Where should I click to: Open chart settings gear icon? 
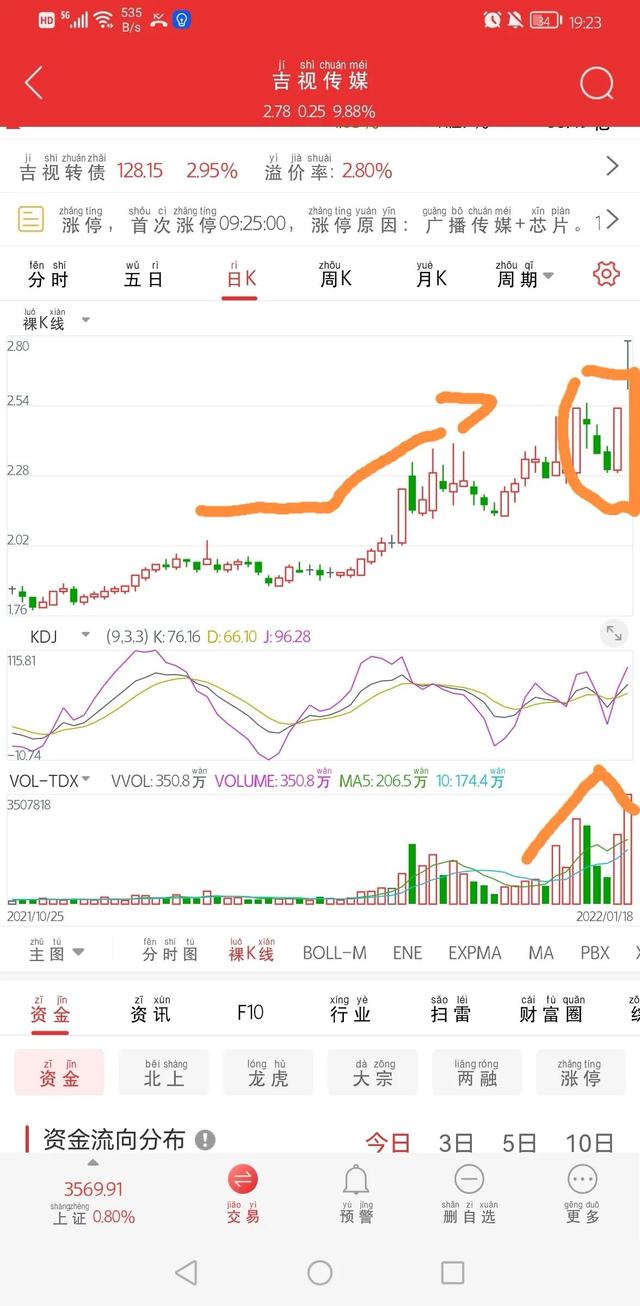coord(606,275)
